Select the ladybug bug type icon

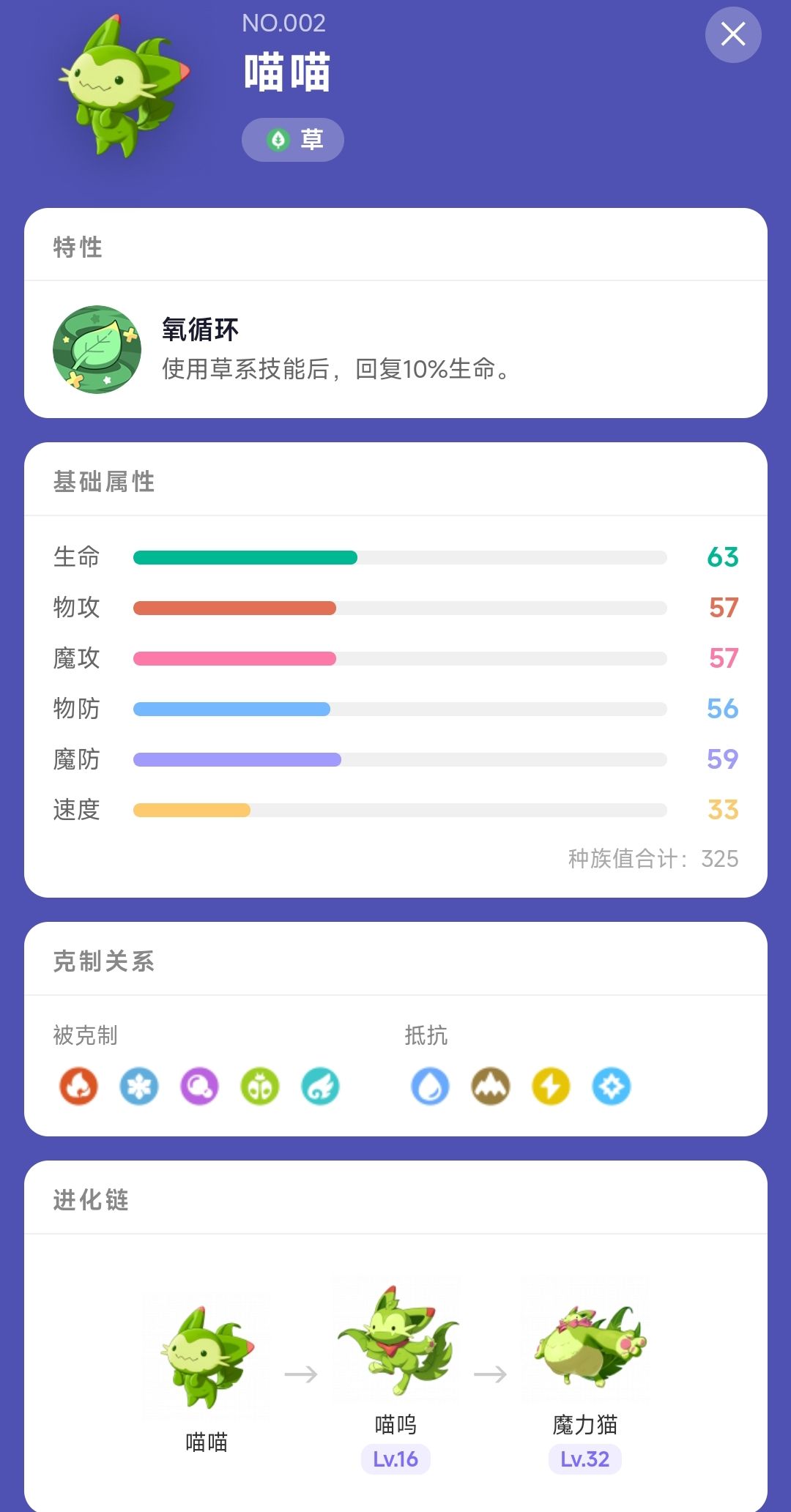click(x=259, y=1087)
